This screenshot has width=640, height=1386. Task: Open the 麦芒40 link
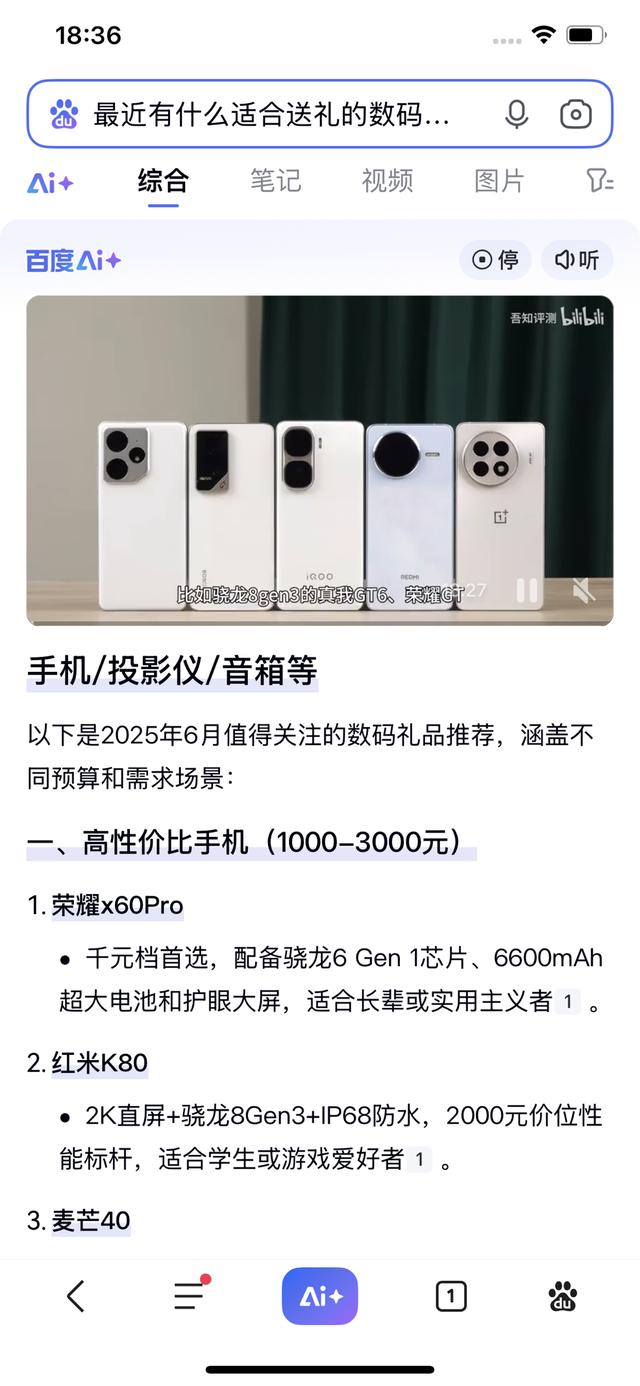[x=91, y=1220]
